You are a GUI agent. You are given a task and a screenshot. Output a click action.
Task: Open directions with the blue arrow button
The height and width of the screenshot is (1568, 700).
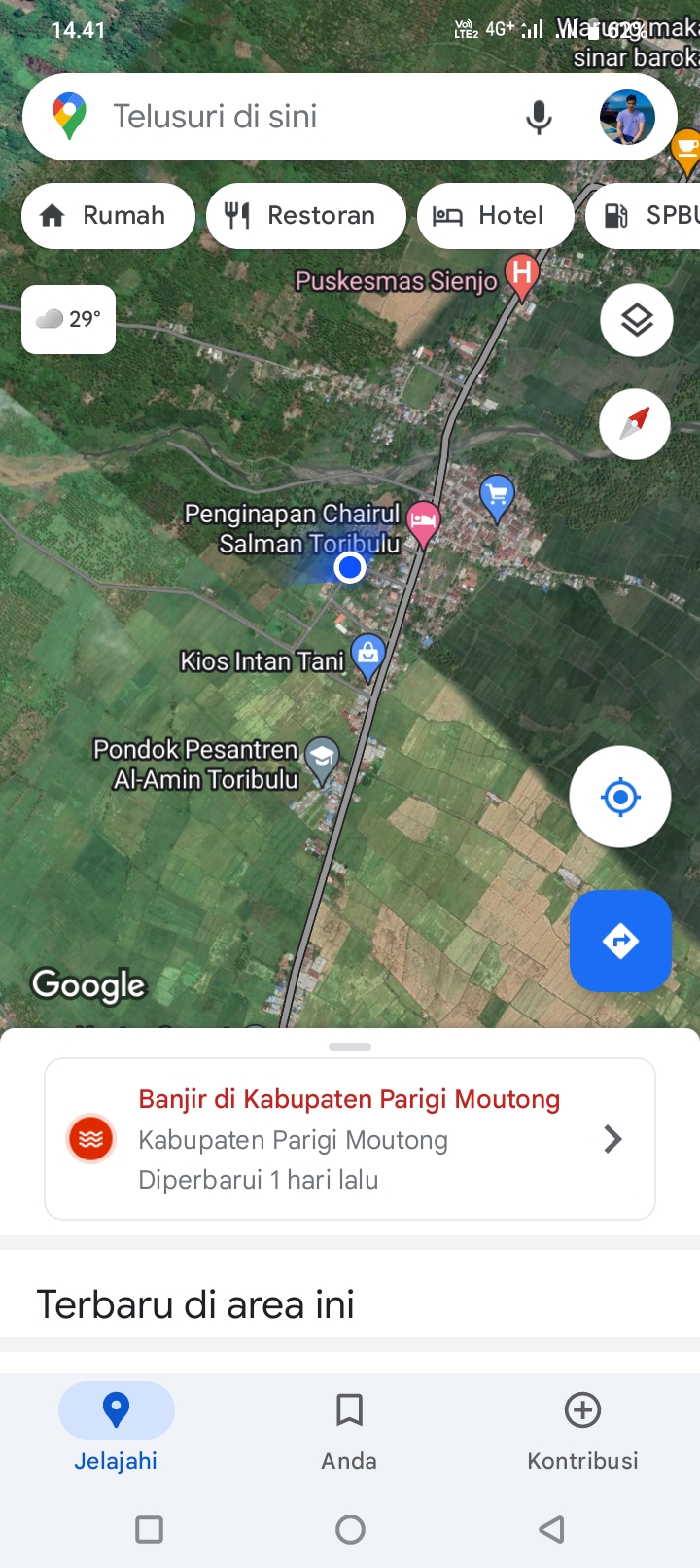click(620, 941)
